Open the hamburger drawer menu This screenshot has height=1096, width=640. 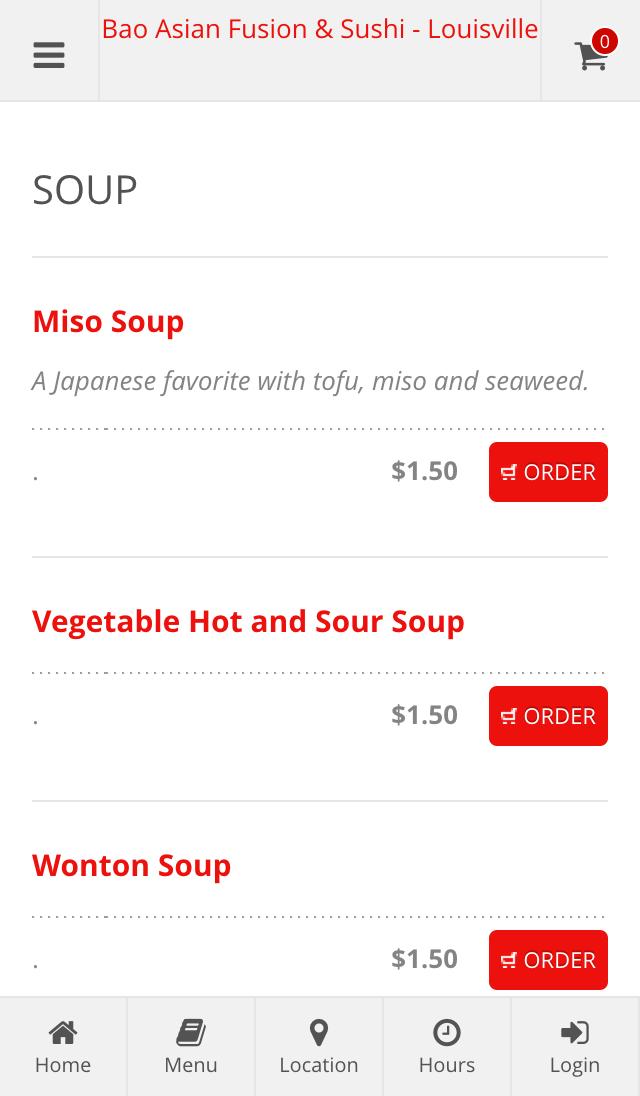tap(49, 55)
